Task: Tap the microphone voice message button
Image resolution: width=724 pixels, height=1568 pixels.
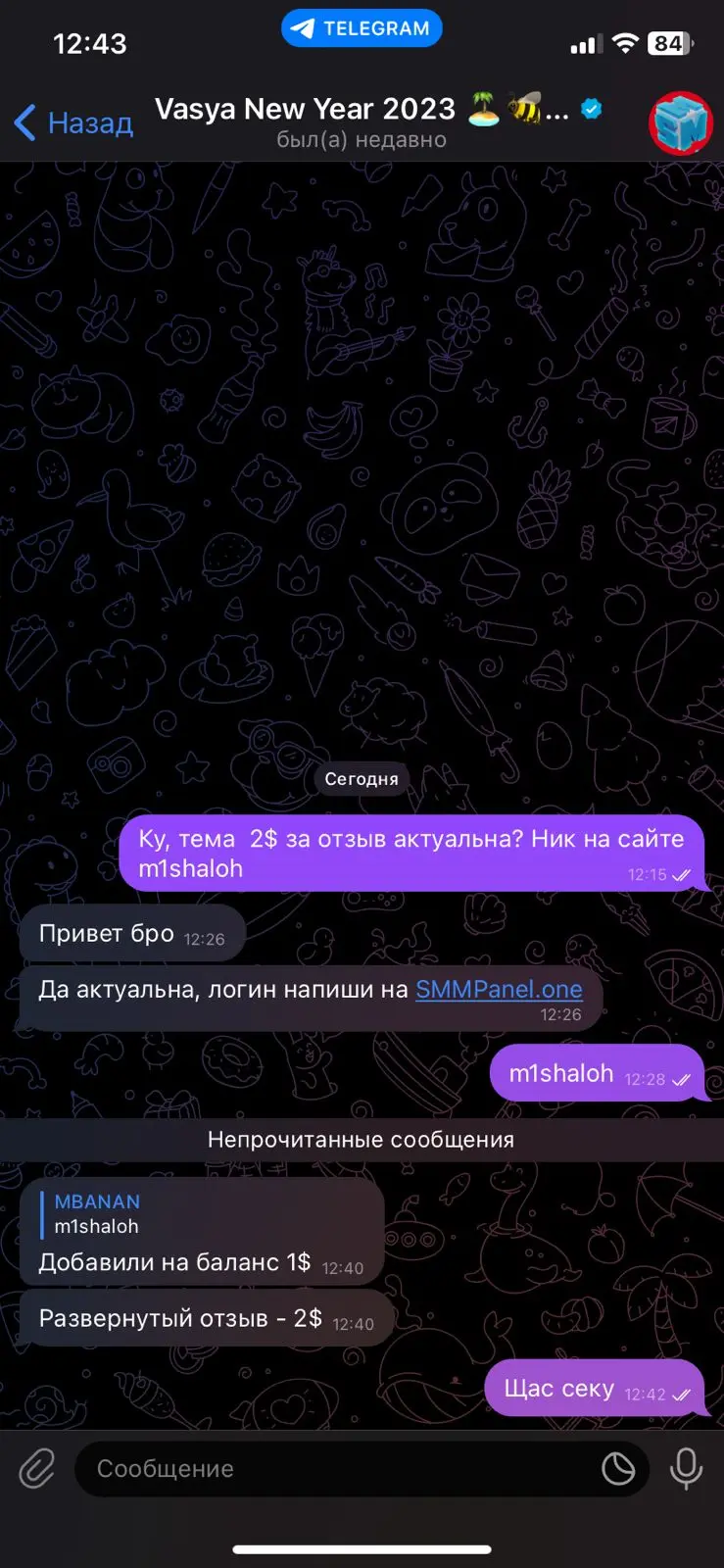Action: pos(686,1468)
